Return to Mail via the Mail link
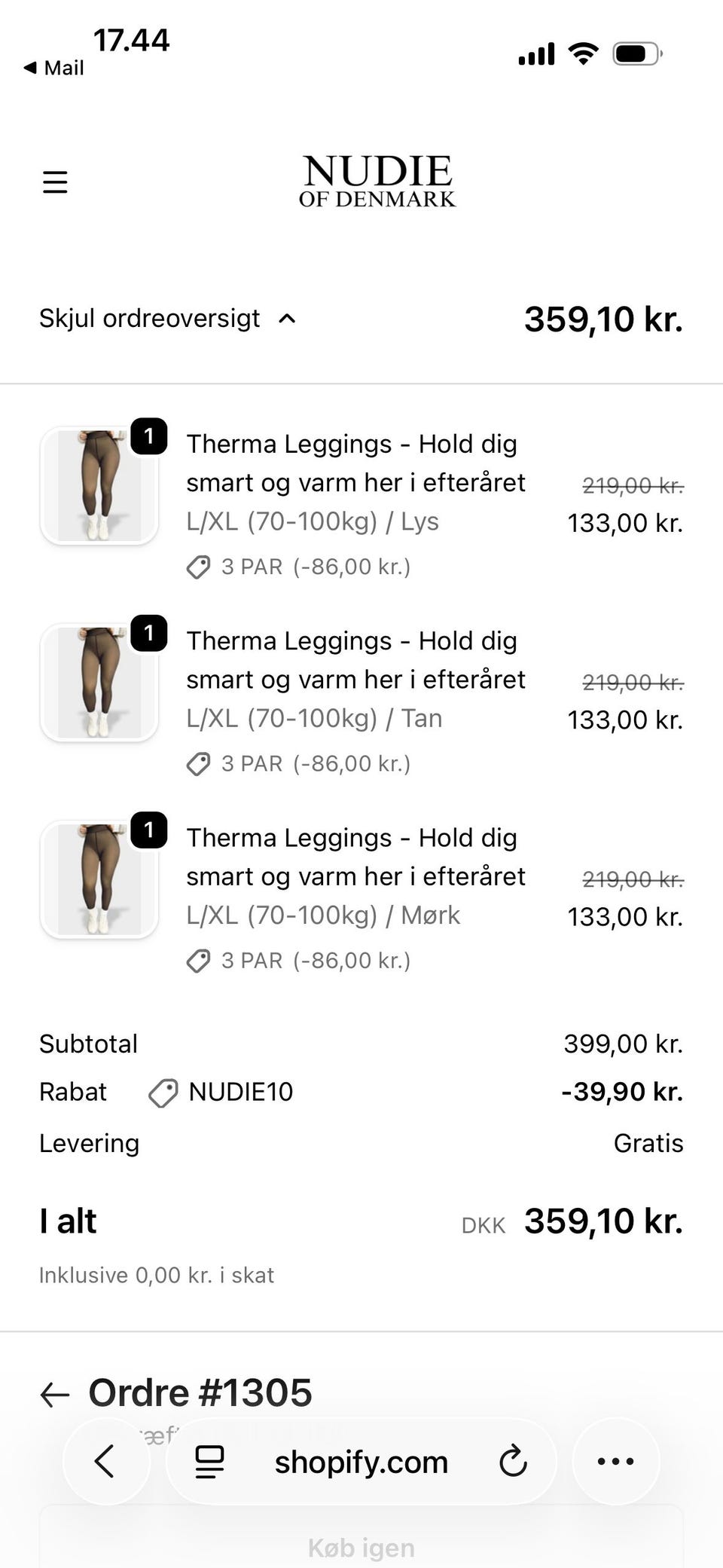The width and height of the screenshot is (723, 1568). tap(54, 67)
